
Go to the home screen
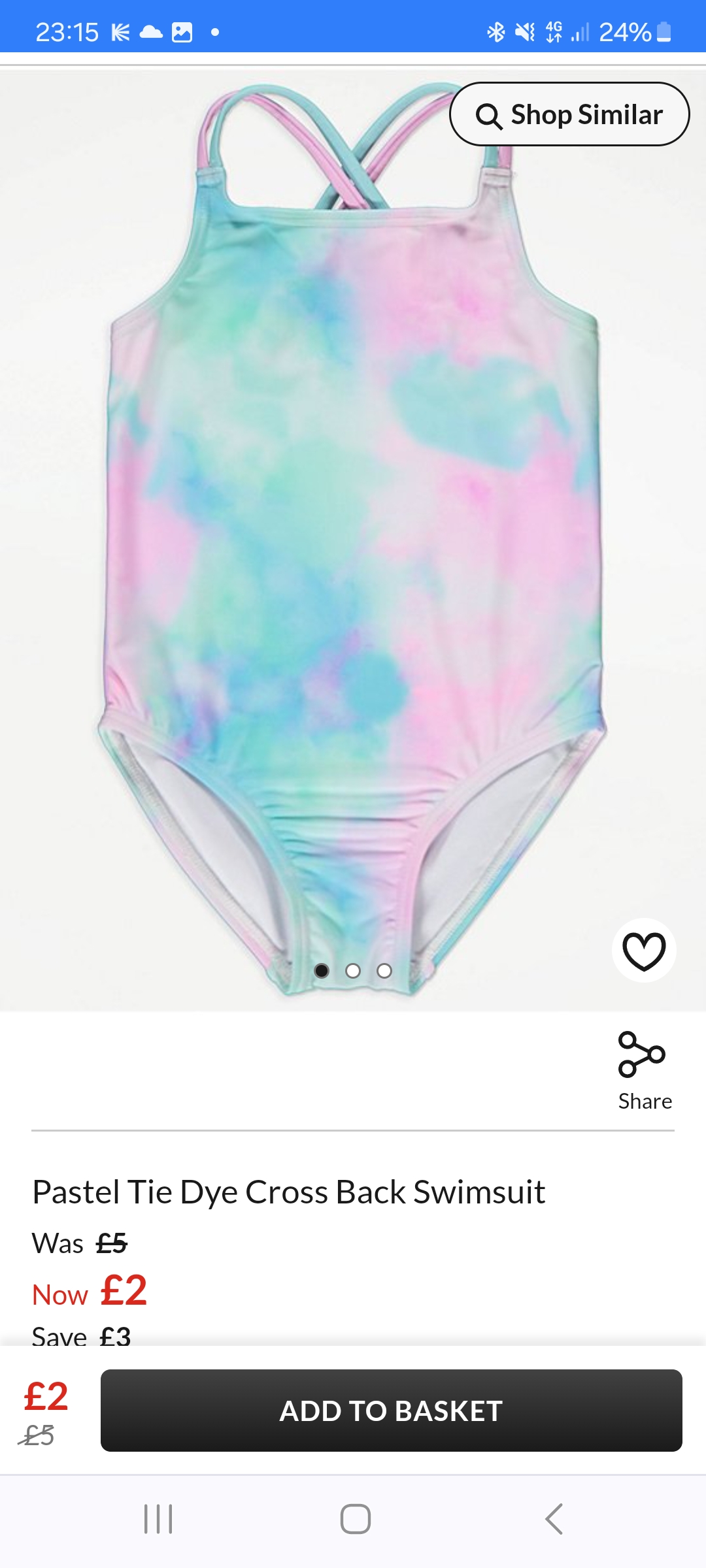[355, 1519]
